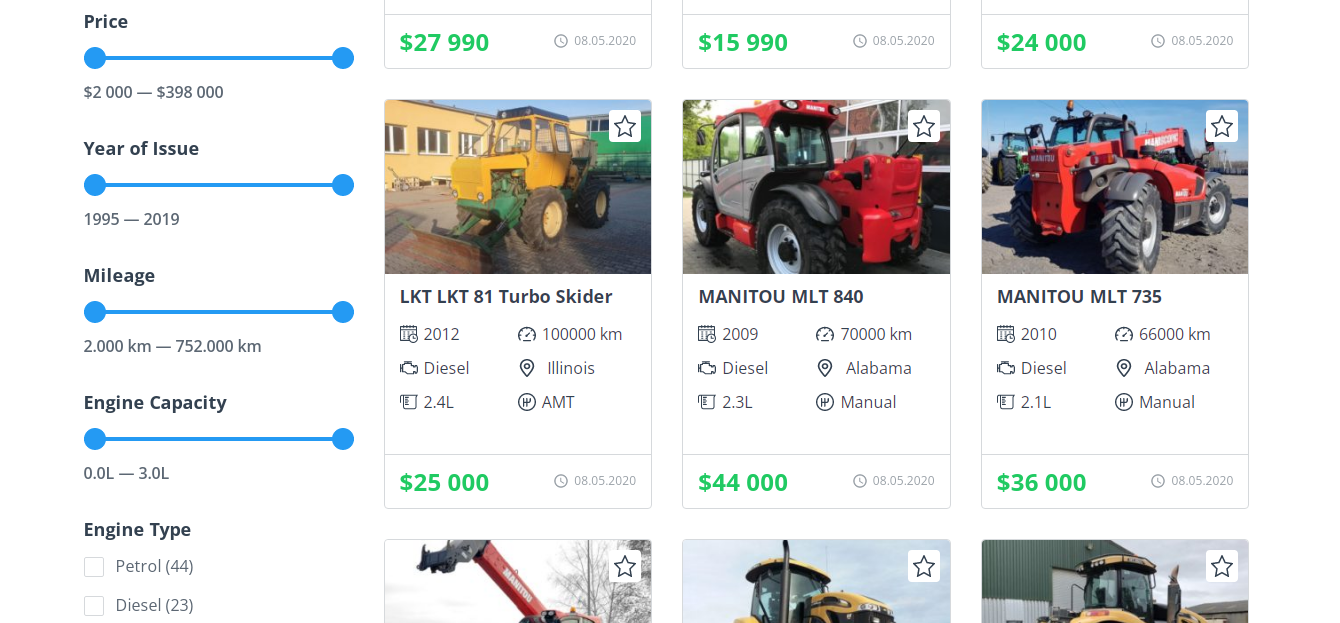Tap the Mileage slider's minimum handle
Image resolution: width=1340 pixels, height=623 pixels.
pos(95,312)
